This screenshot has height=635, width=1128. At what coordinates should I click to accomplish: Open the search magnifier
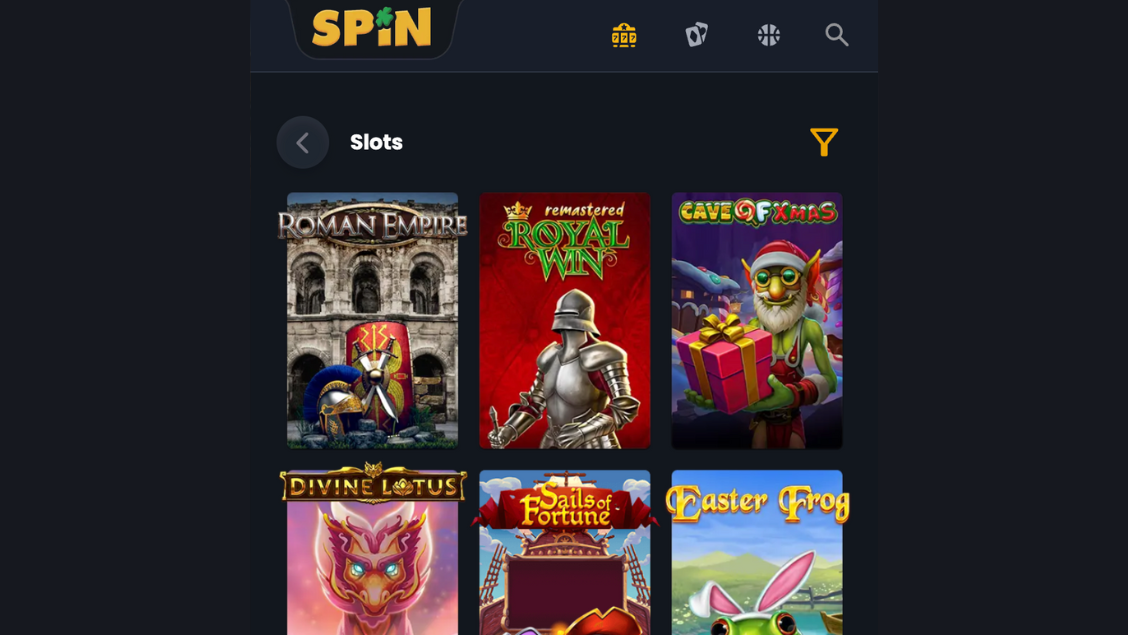coord(836,35)
